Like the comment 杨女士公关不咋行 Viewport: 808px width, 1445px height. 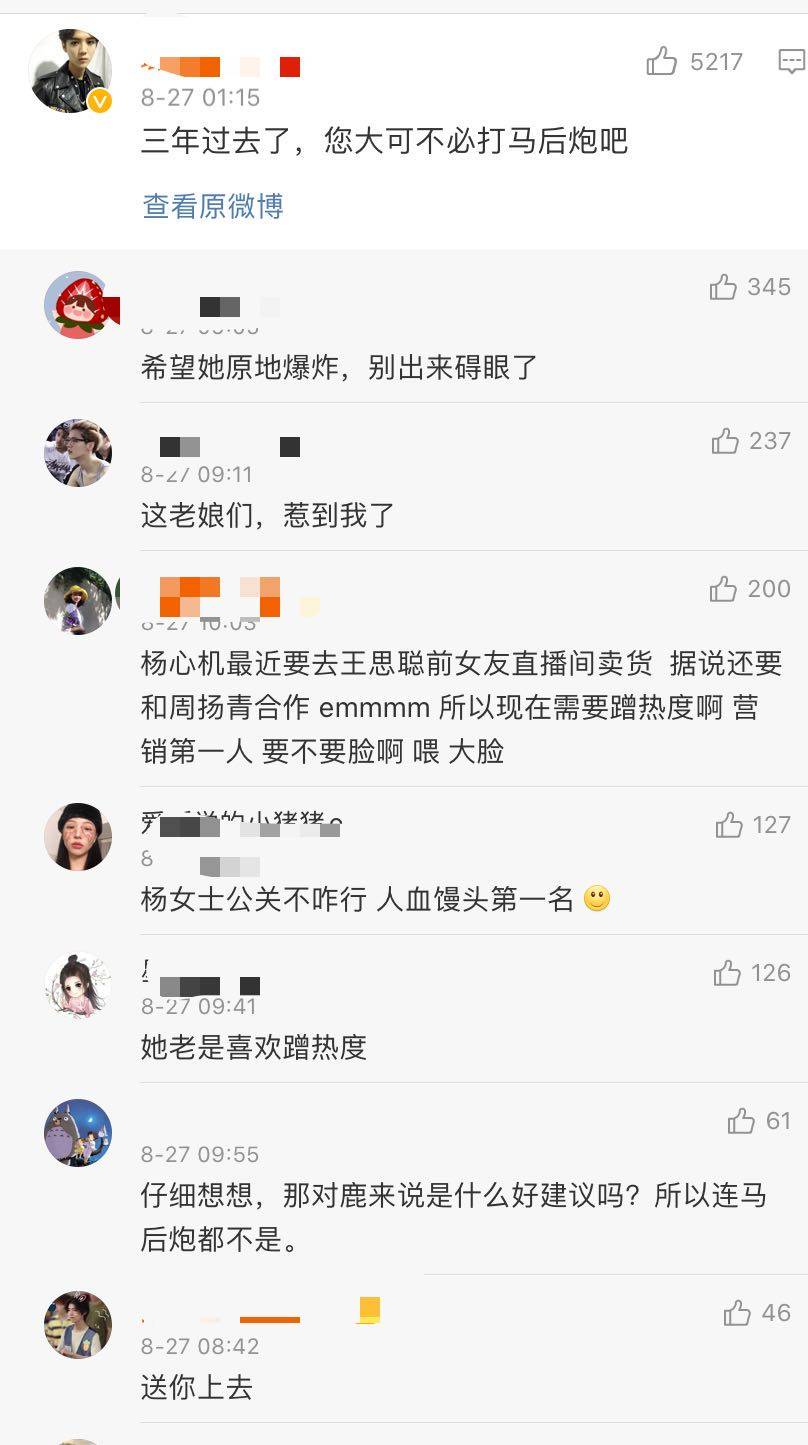click(x=729, y=825)
